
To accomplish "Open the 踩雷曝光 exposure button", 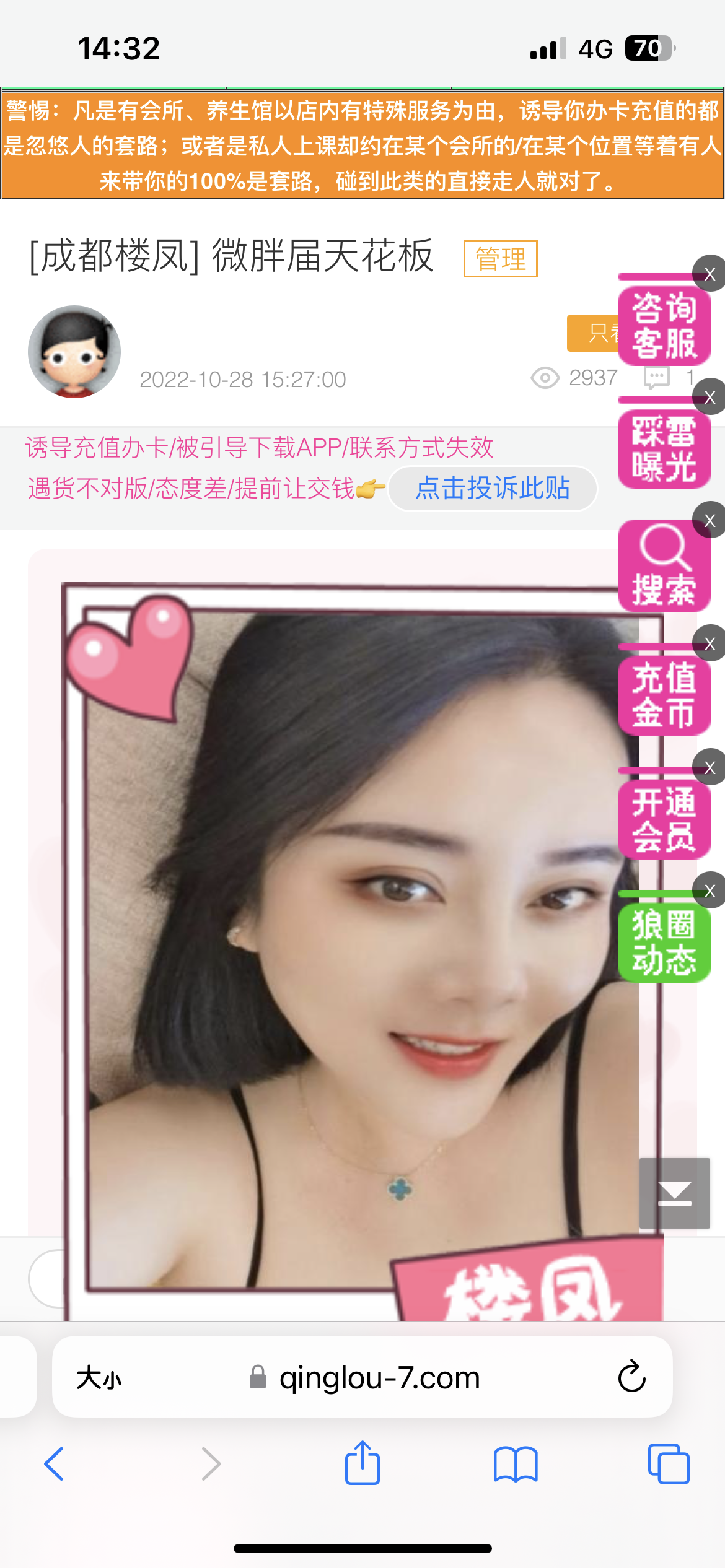I will (664, 449).
